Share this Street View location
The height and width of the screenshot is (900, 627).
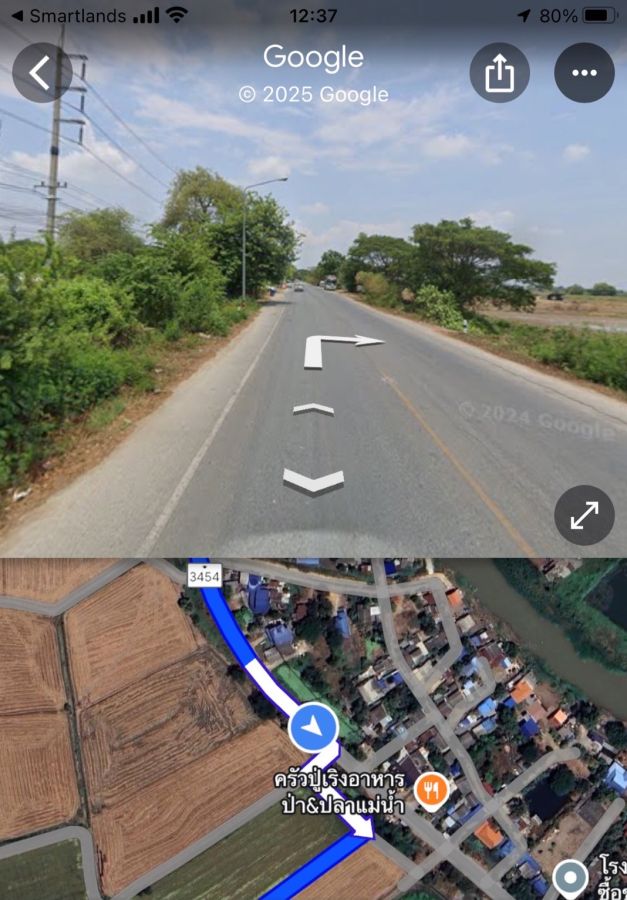point(499,73)
